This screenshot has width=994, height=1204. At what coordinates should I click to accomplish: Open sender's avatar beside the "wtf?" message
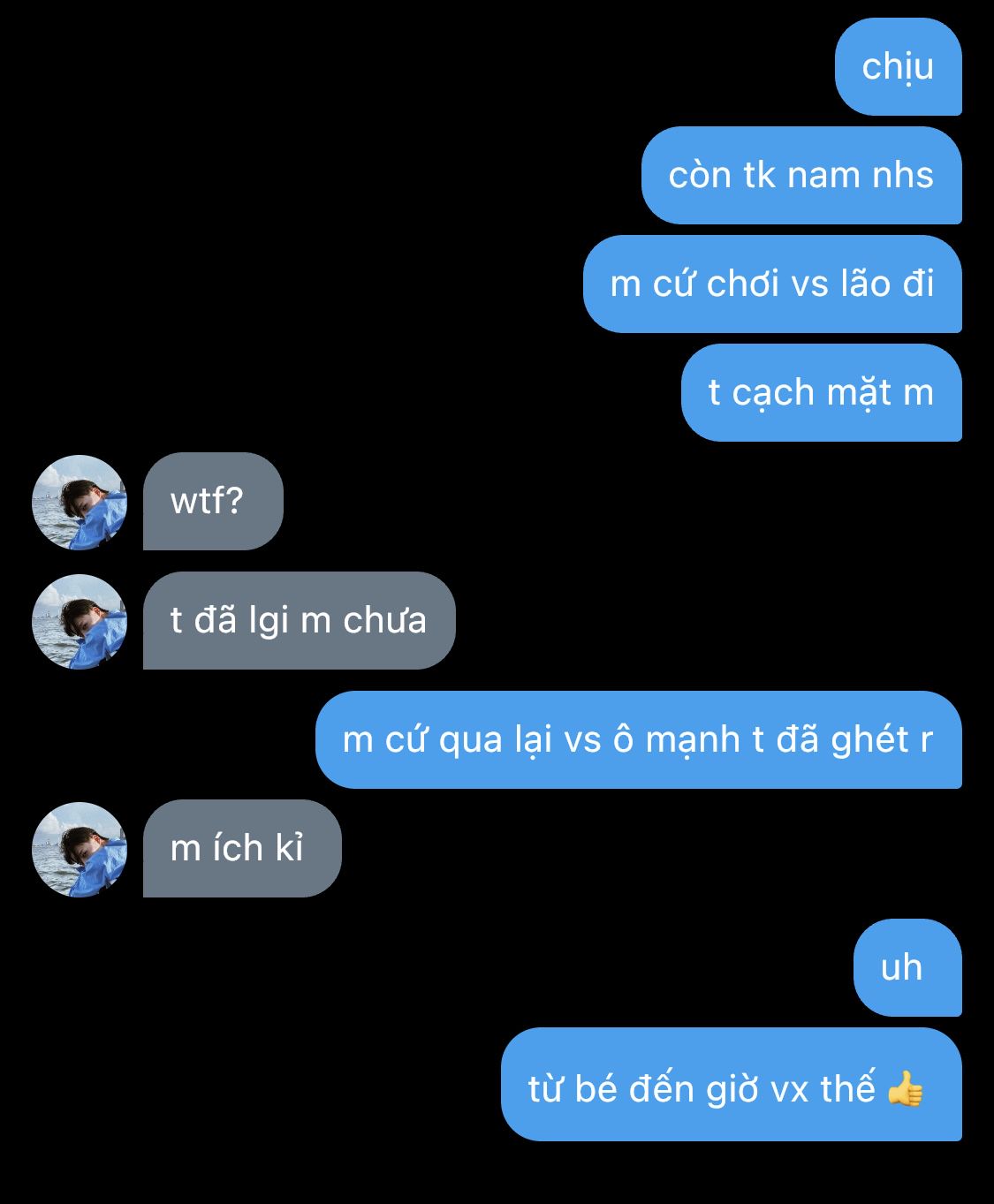[x=80, y=503]
